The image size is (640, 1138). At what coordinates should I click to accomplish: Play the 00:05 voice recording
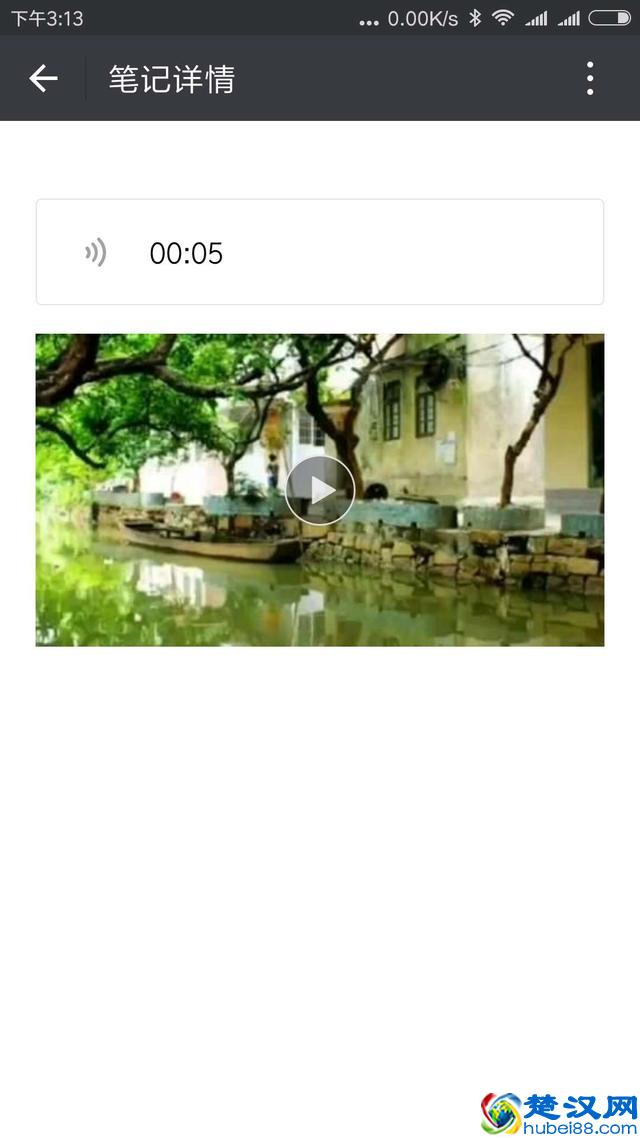click(96, 253)
